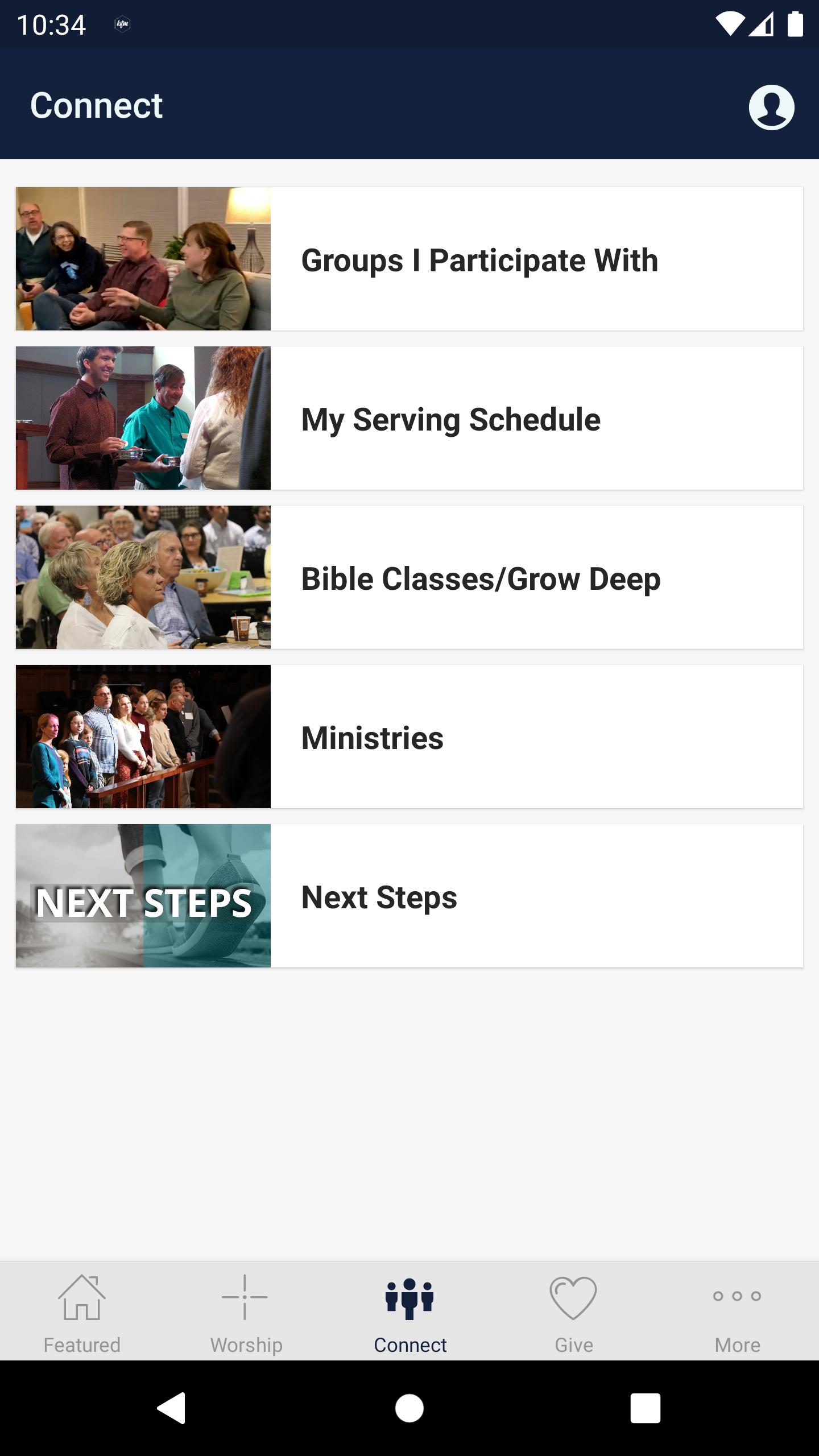Open Bible Classes/Grow Deep
Screen dimensions: 819x1456
[409, 577]
